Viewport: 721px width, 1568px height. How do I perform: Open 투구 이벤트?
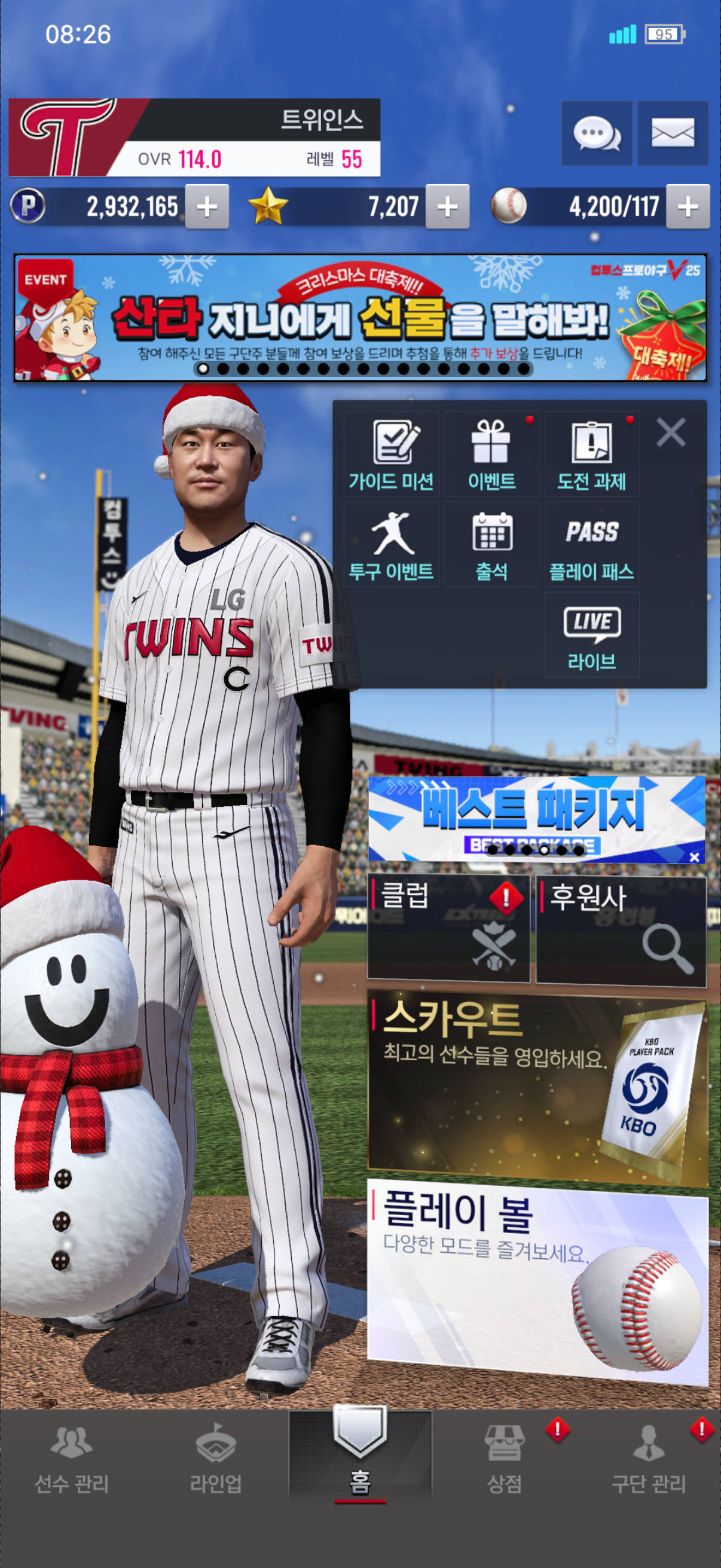391,544
